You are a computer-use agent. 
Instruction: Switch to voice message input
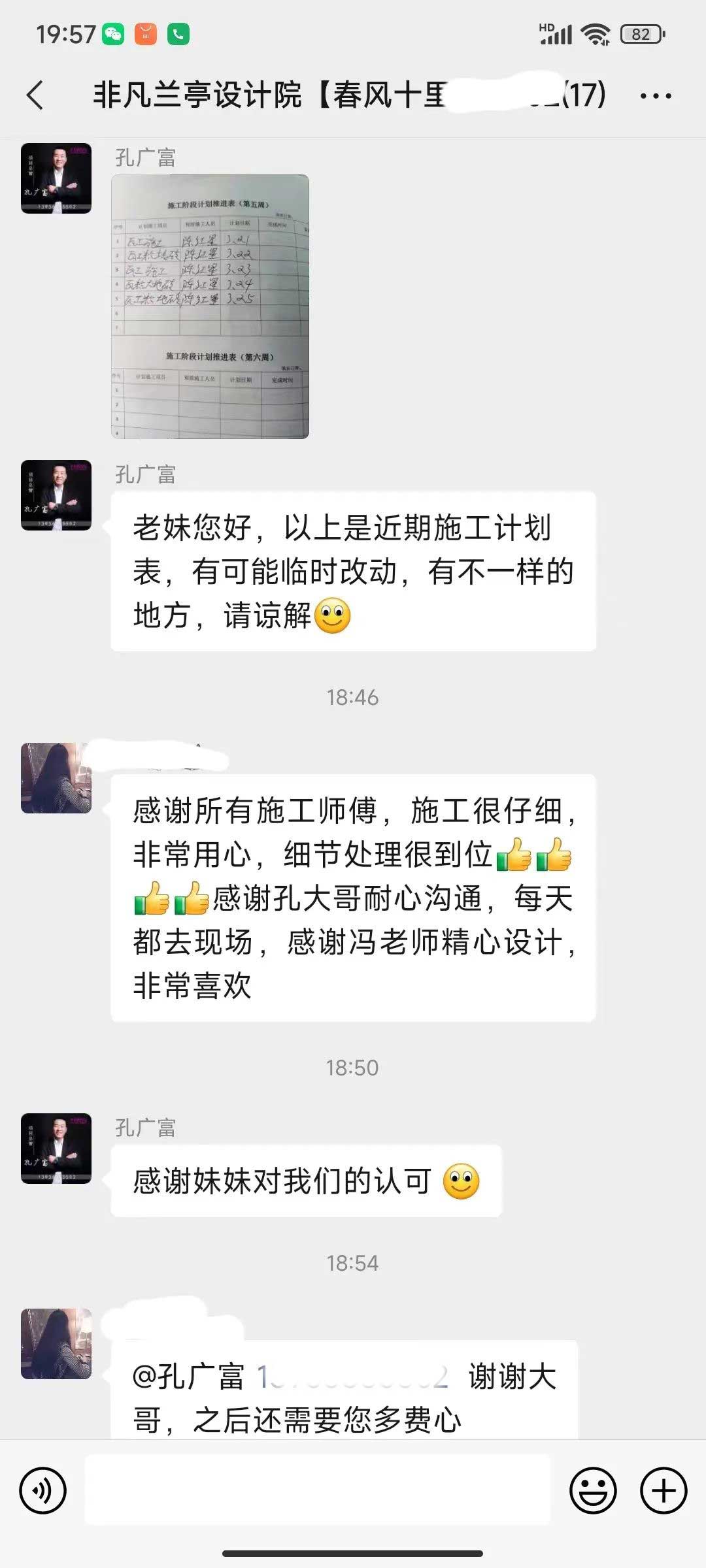43,1491
